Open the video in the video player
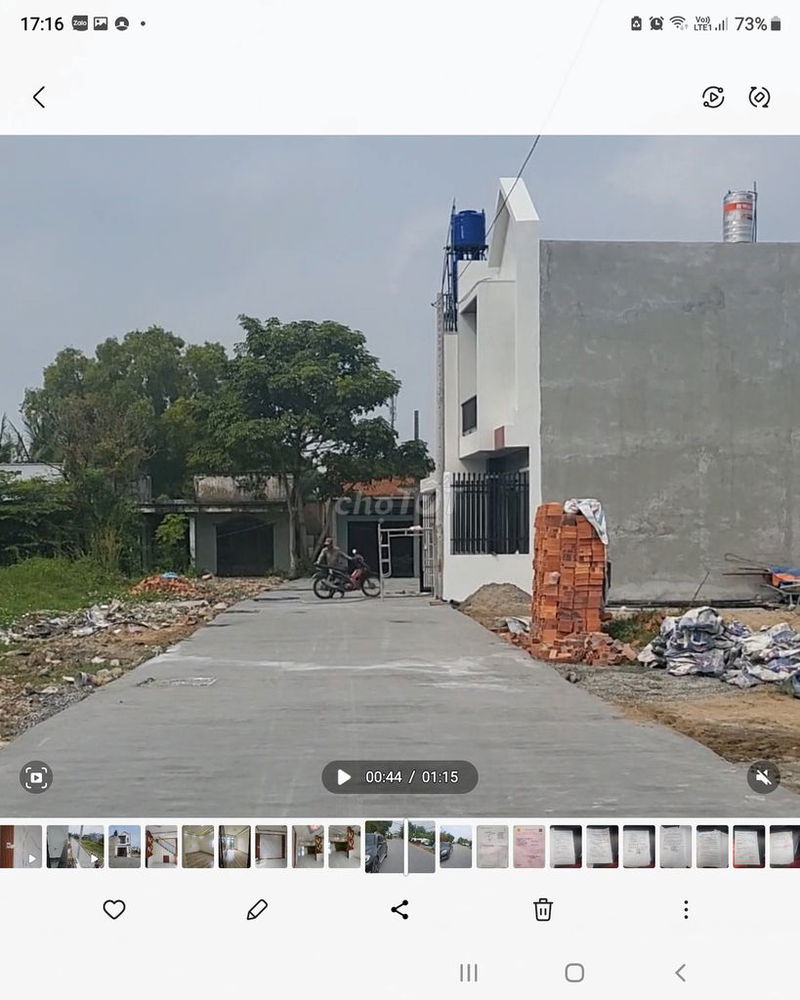The width and height of the screenshot is (800, 1000). click(713, 97)
